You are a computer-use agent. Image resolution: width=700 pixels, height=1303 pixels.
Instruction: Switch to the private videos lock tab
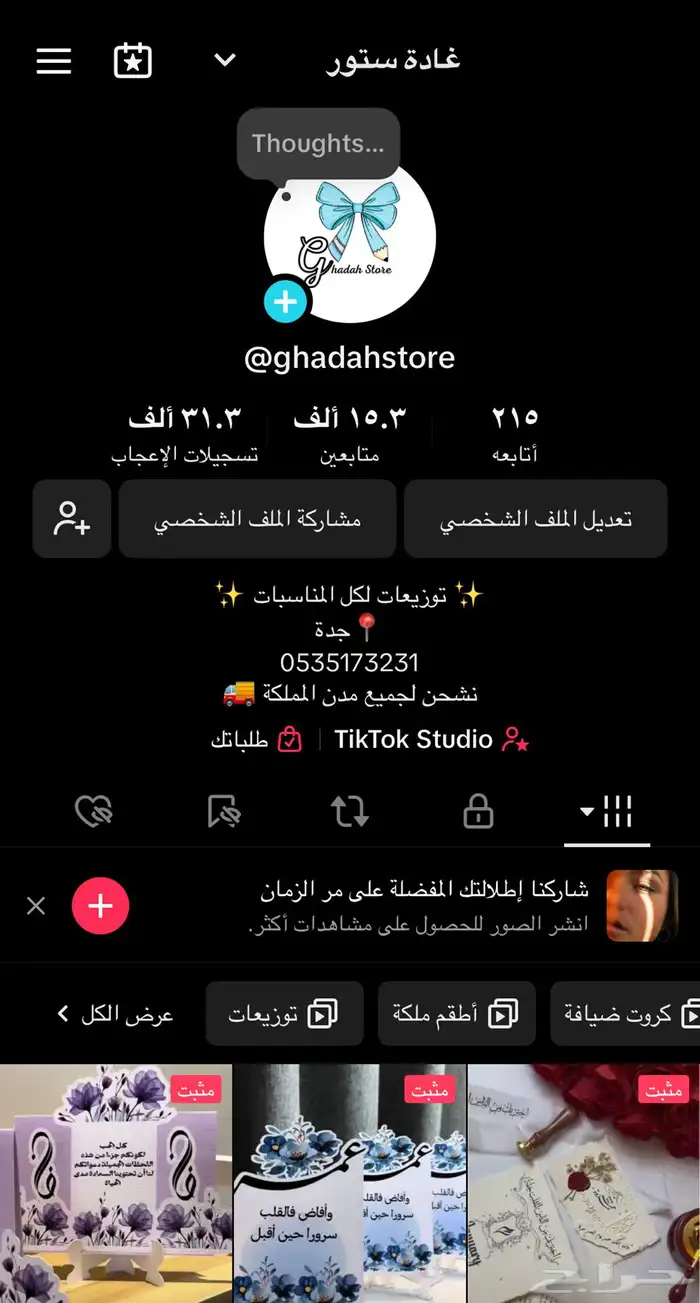pyautogui.click(x=479, y=812)
